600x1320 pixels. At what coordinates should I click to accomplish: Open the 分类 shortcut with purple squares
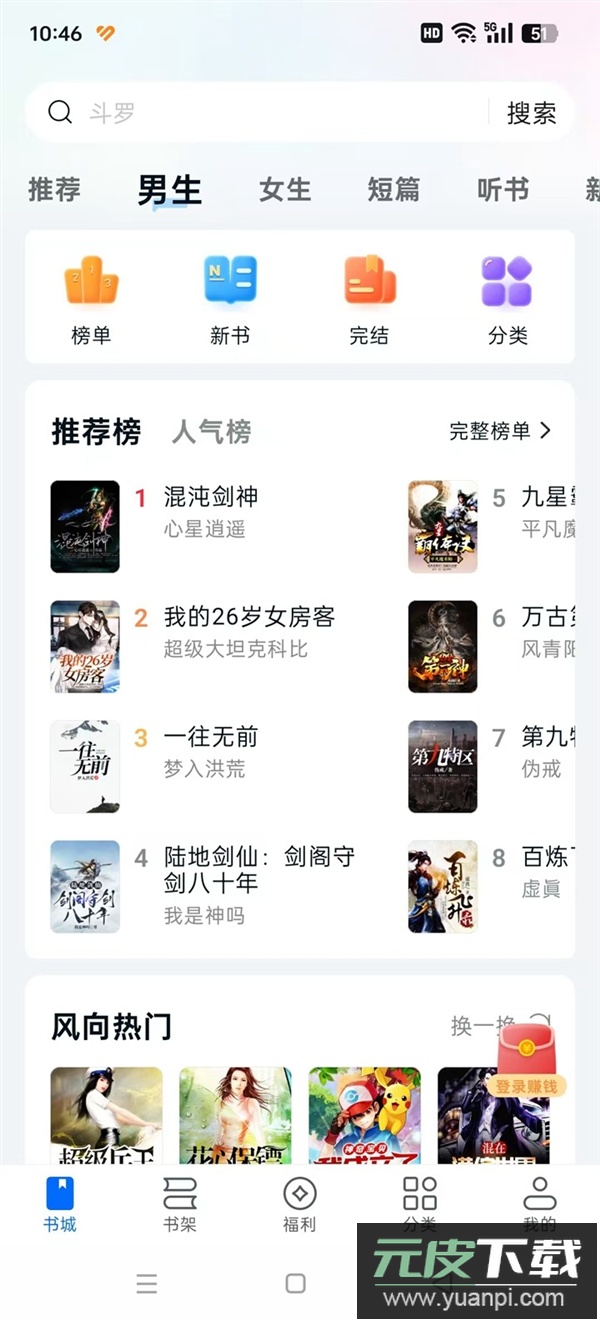[x=507, y=298]
